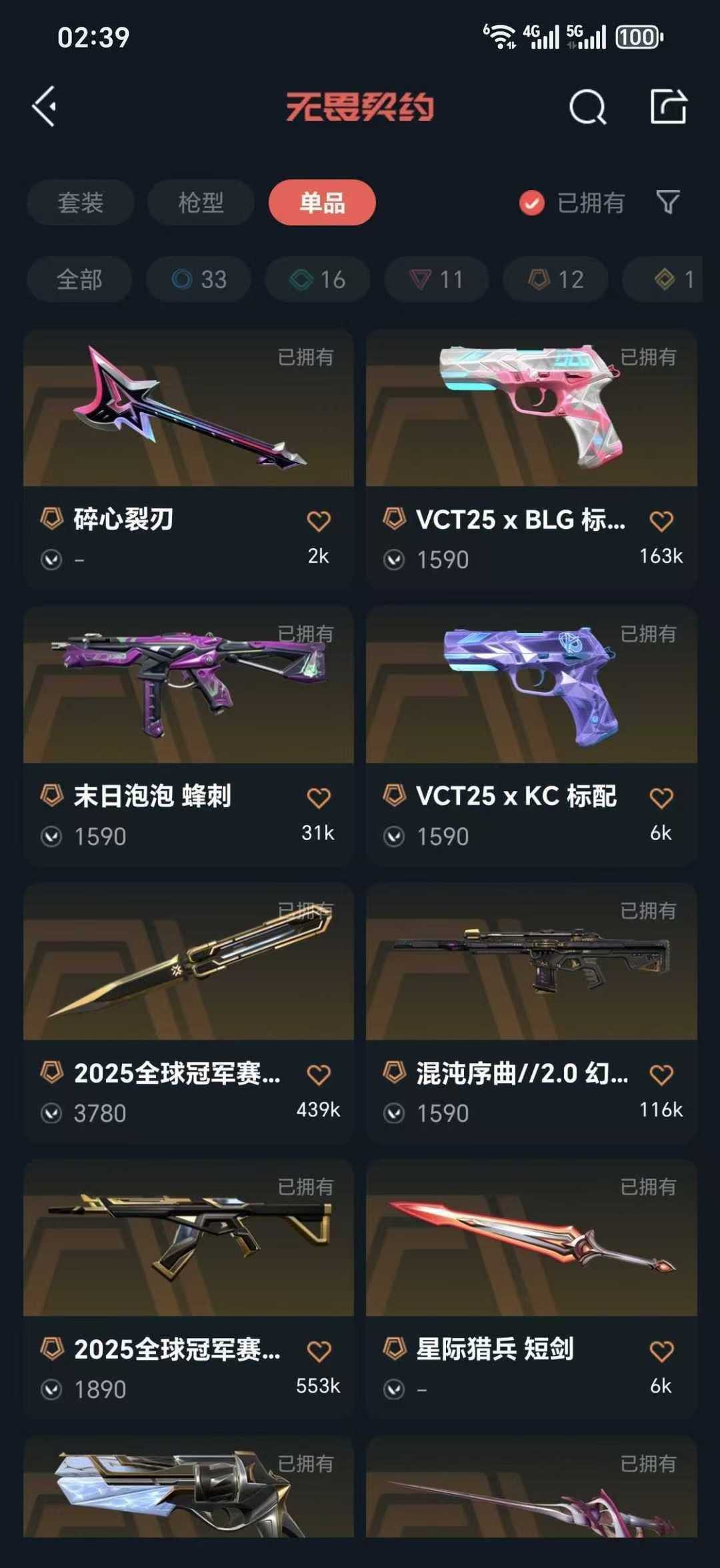Open the funnel filter icon
This screenshot has width=720, height=1568.
coord(667,202)
